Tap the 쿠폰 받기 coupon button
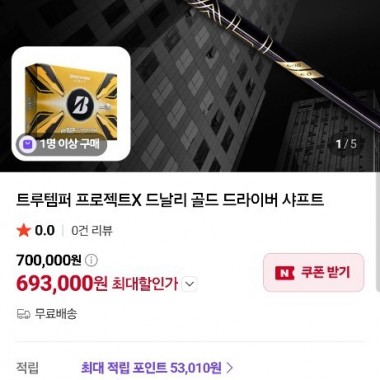This screenshot has height=380, width=380. coord(313,272)
